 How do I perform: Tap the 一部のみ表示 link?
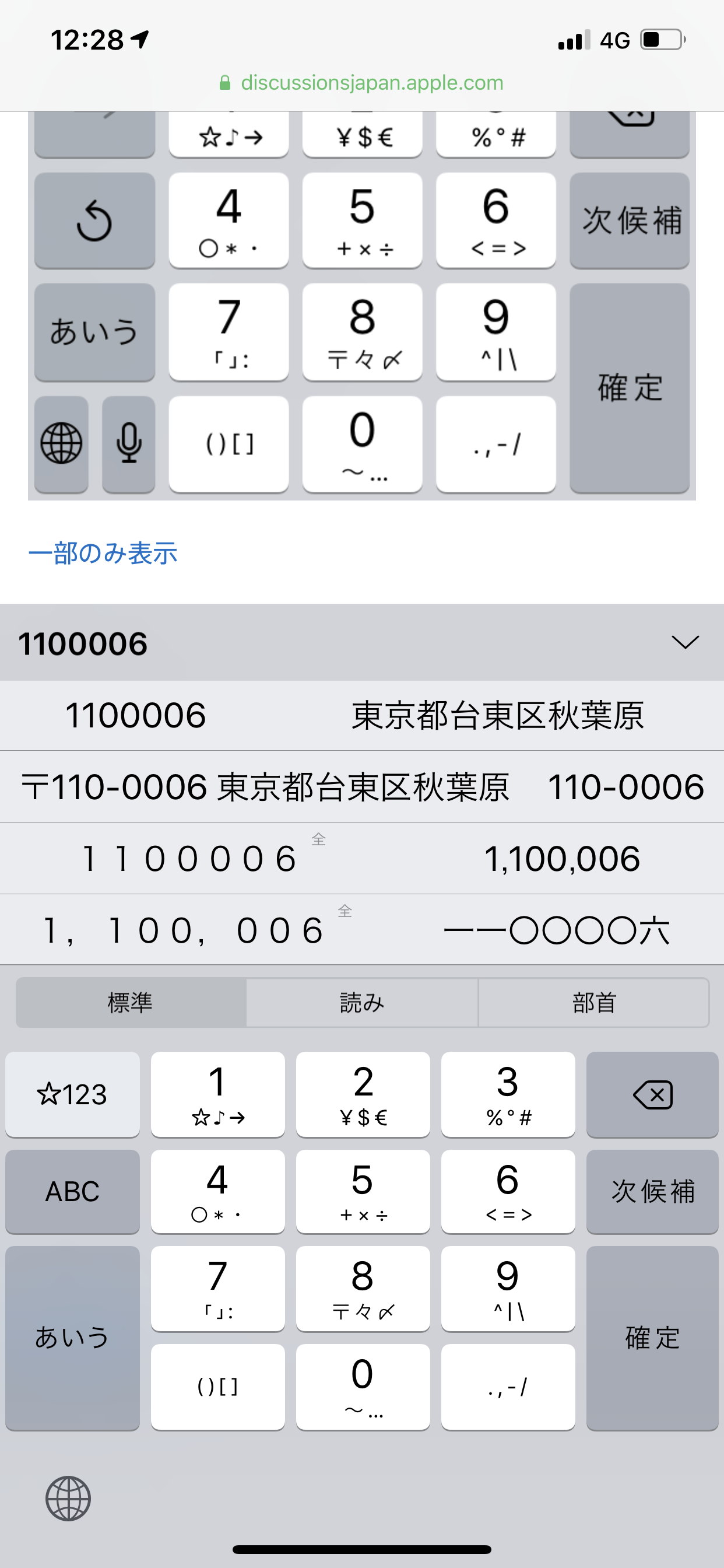click(103, 554)
